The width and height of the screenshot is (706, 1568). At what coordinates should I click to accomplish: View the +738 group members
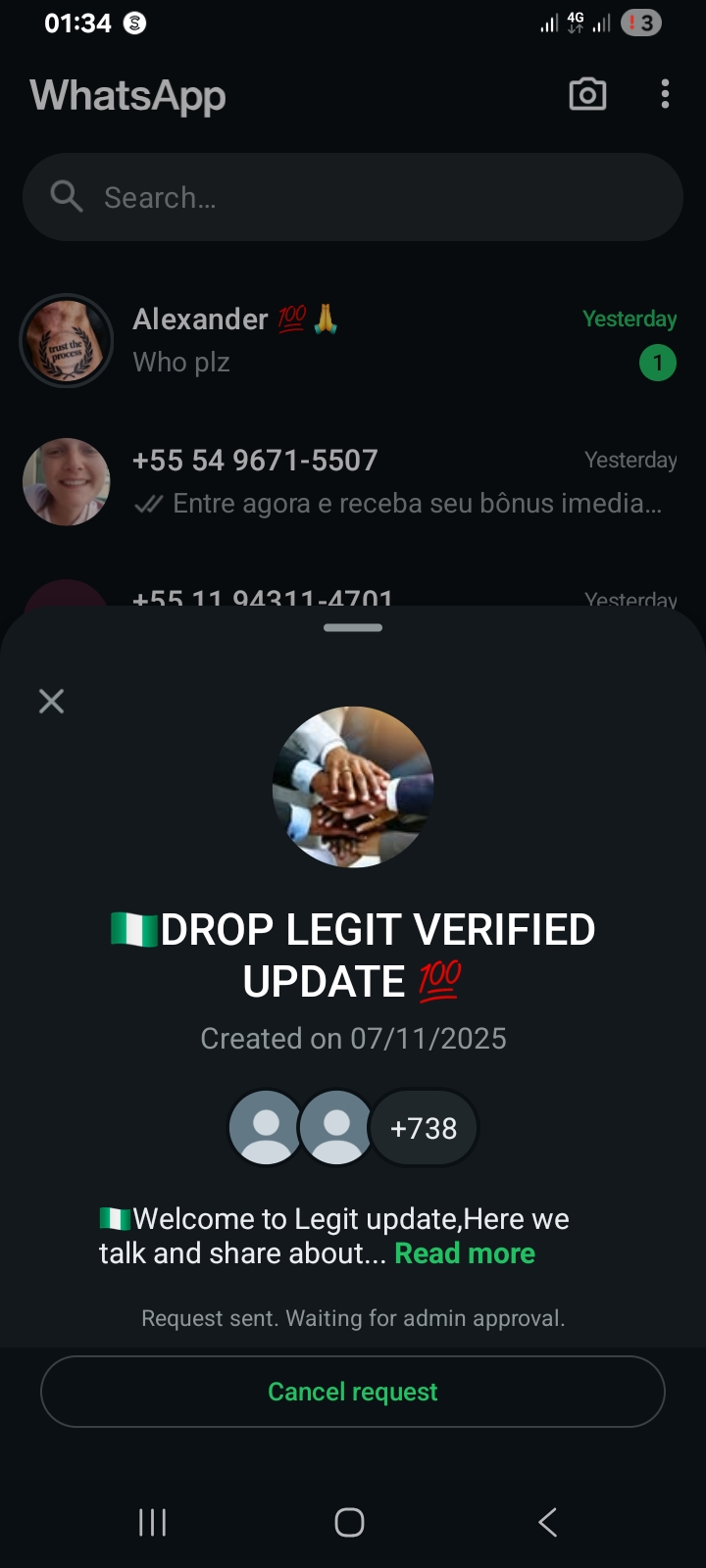(424, 1128)
